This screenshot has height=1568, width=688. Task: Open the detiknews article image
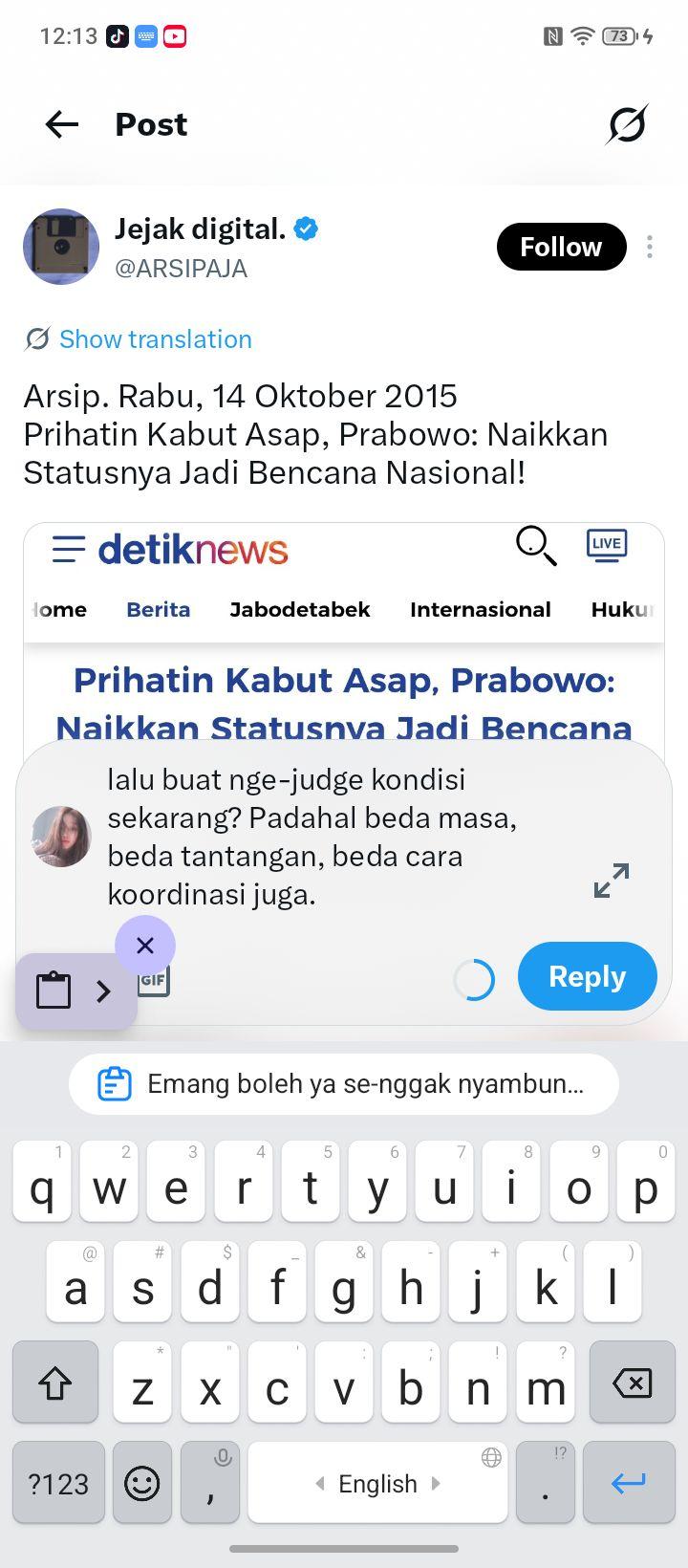pos(344,633)
